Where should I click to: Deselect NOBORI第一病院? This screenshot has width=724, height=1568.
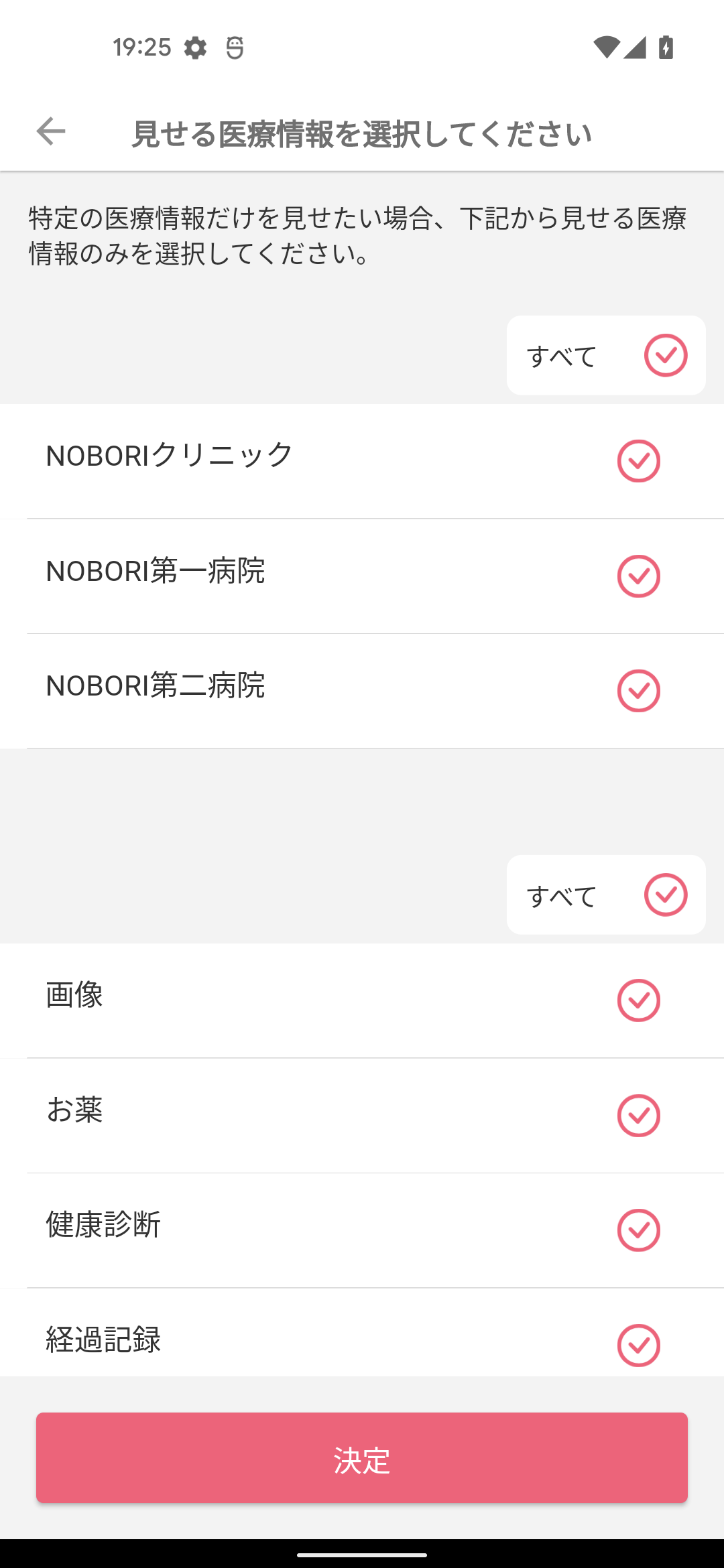point(639,576)
